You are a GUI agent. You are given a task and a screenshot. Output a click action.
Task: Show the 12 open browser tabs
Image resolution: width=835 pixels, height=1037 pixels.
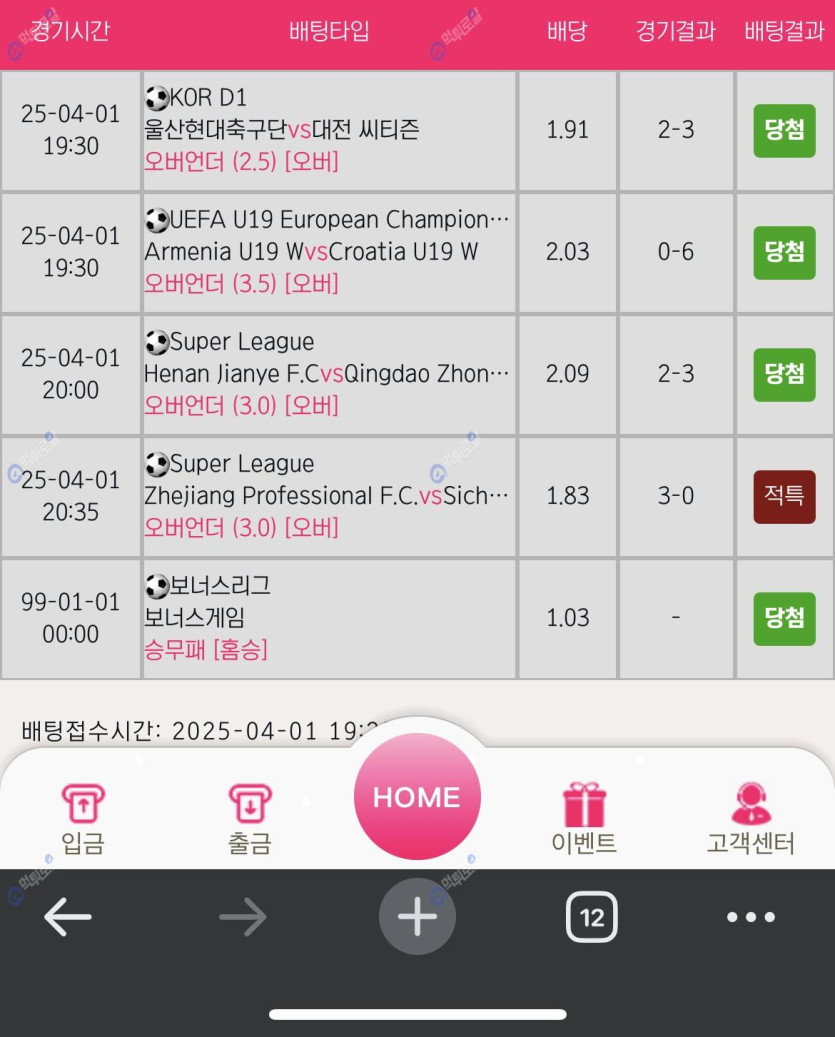[x=592, y=917]
